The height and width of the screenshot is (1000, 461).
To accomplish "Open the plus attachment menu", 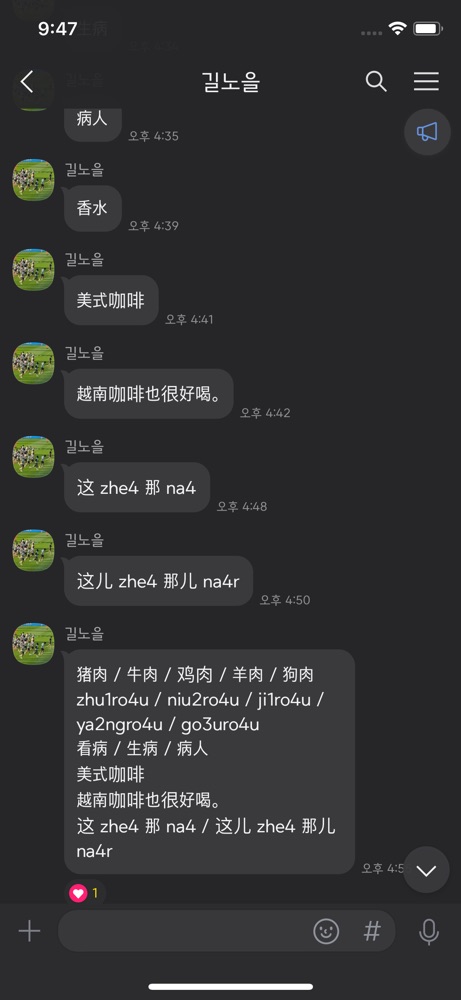I will 29,932.
